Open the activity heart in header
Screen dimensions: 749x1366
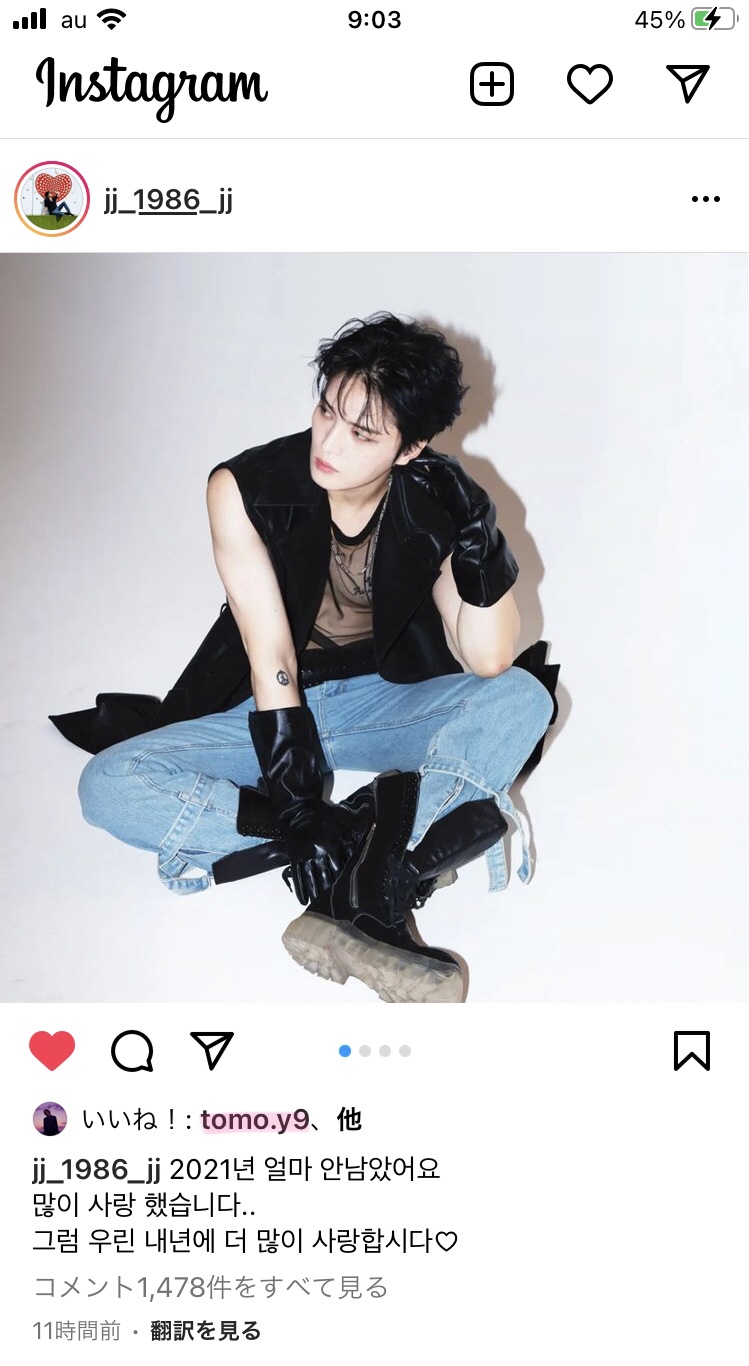[589, 84]
